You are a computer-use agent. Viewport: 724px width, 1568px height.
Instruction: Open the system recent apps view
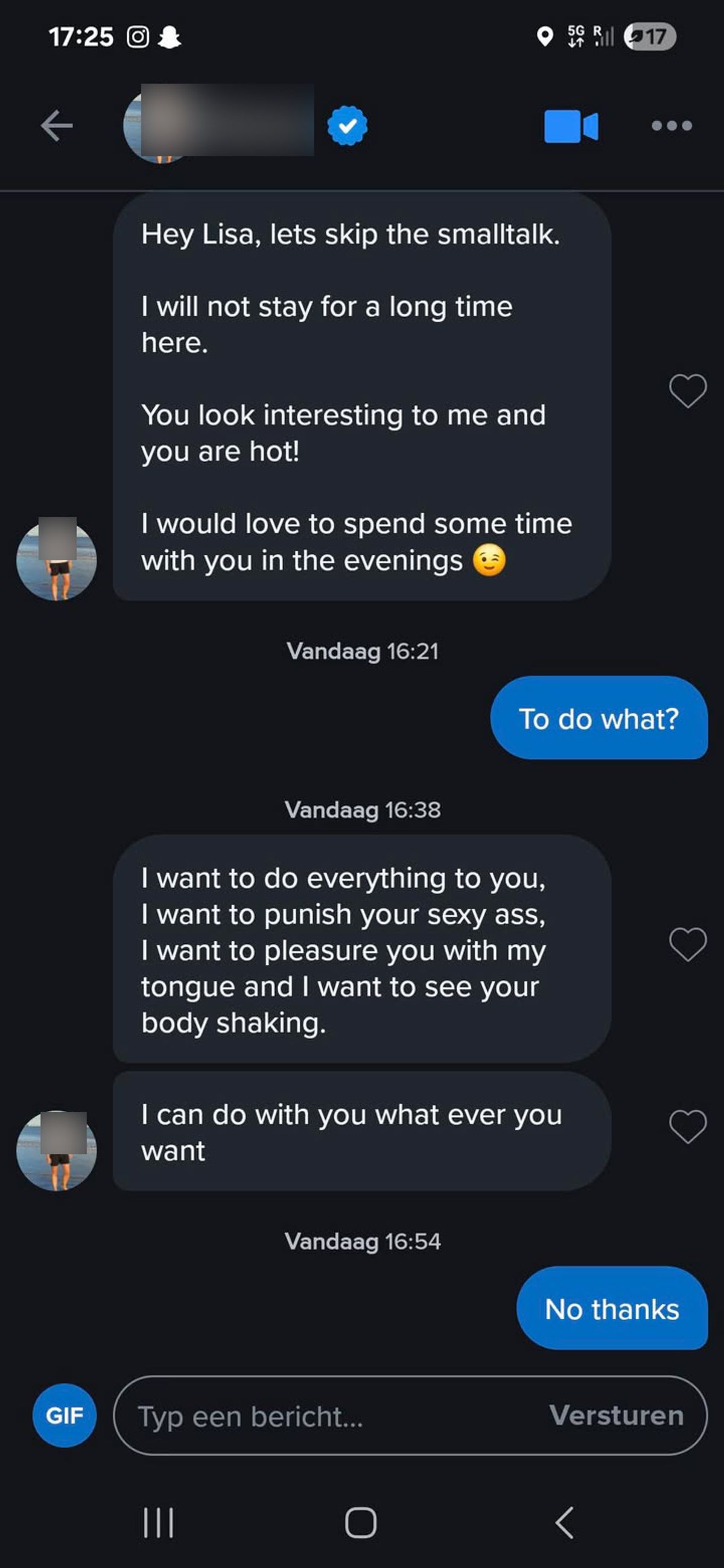click(x=158, y=1522)
